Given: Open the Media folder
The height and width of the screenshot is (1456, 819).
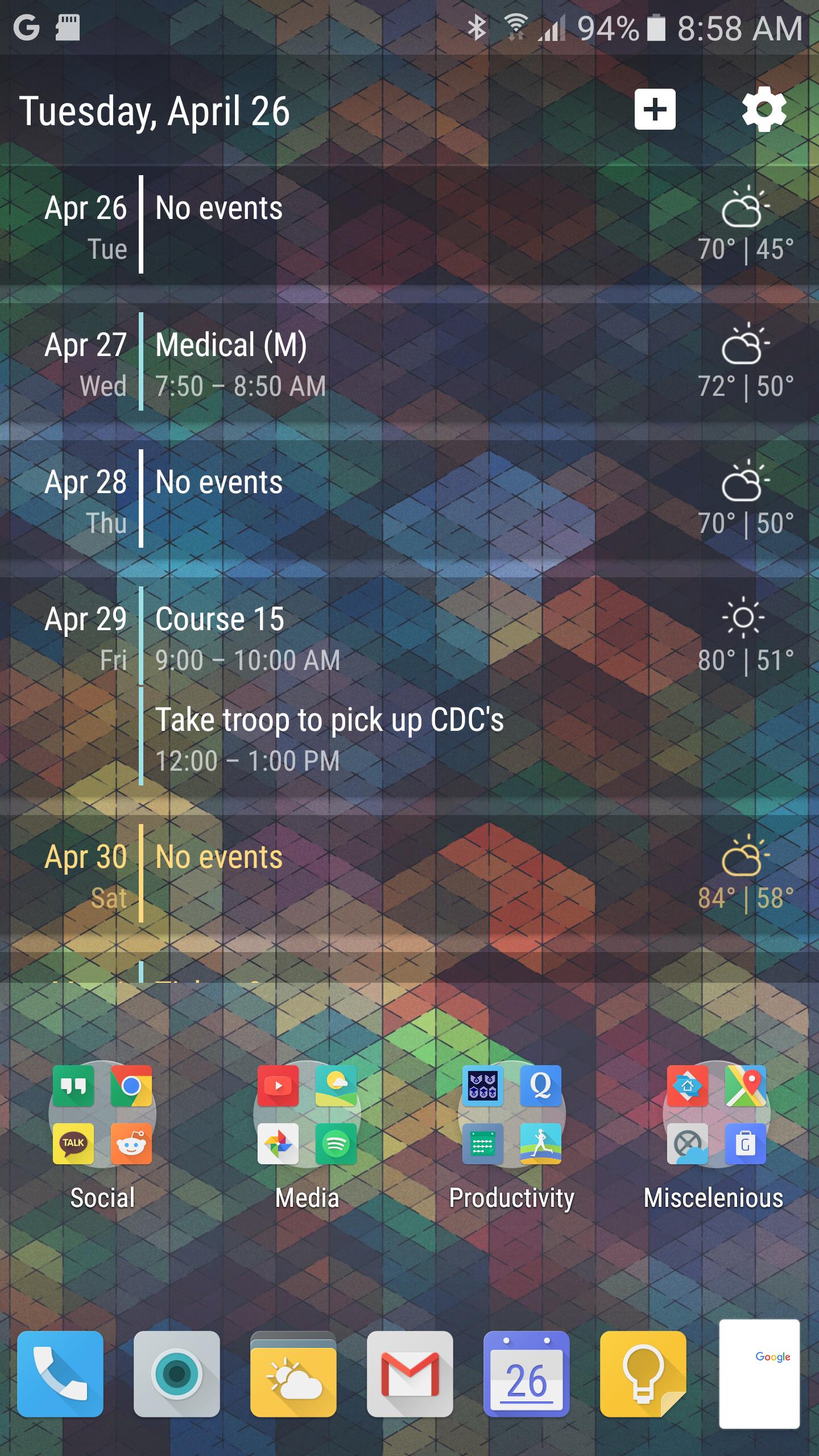Looking at the screenshot, I should pos(307,1115).
